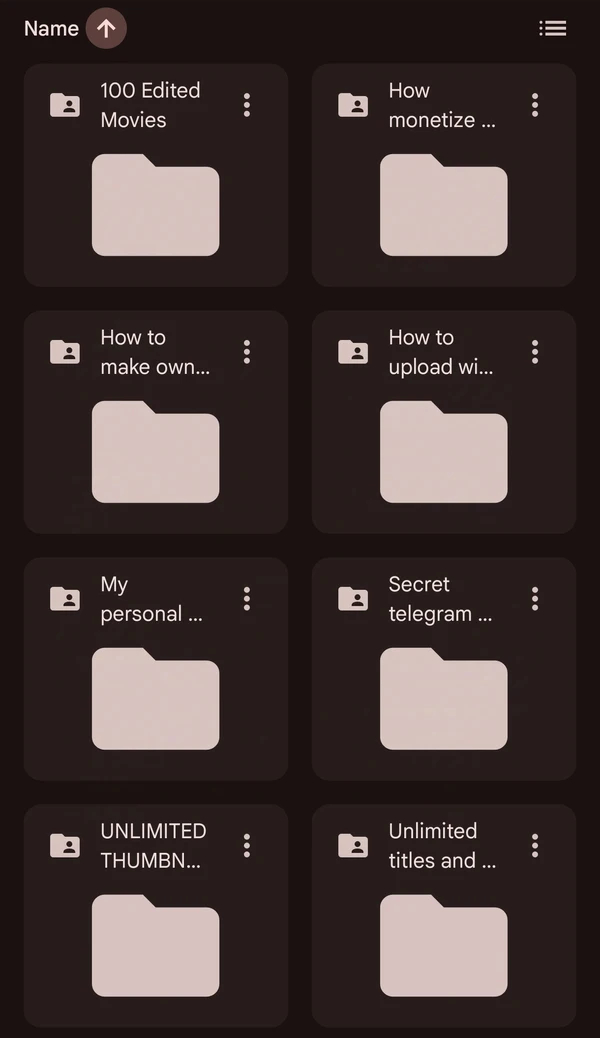Open more options for Secret telegram folder
Screen dimensions: 600x1038
point(535,599)
